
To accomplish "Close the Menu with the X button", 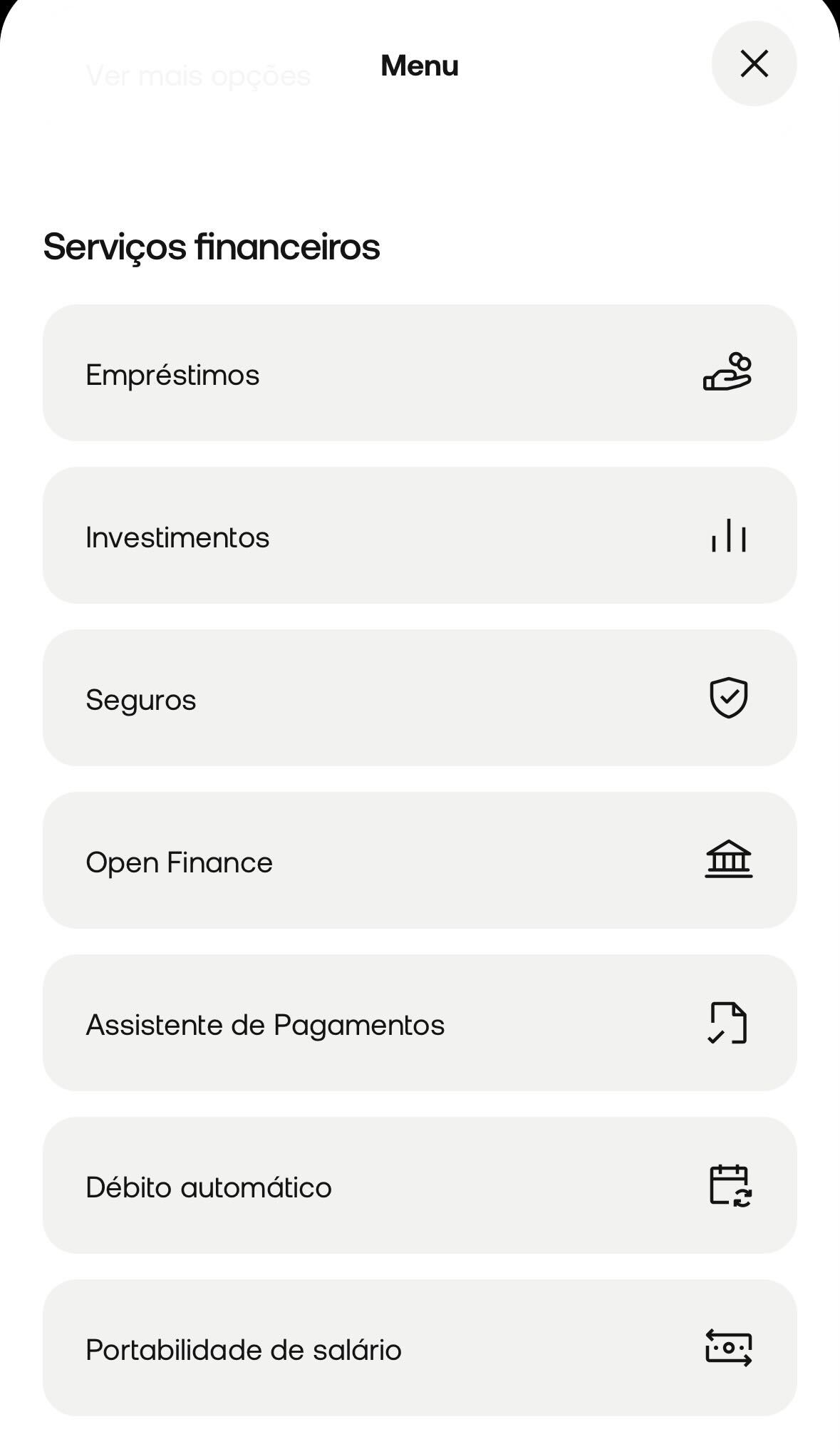I will click(x=754, y=63).
